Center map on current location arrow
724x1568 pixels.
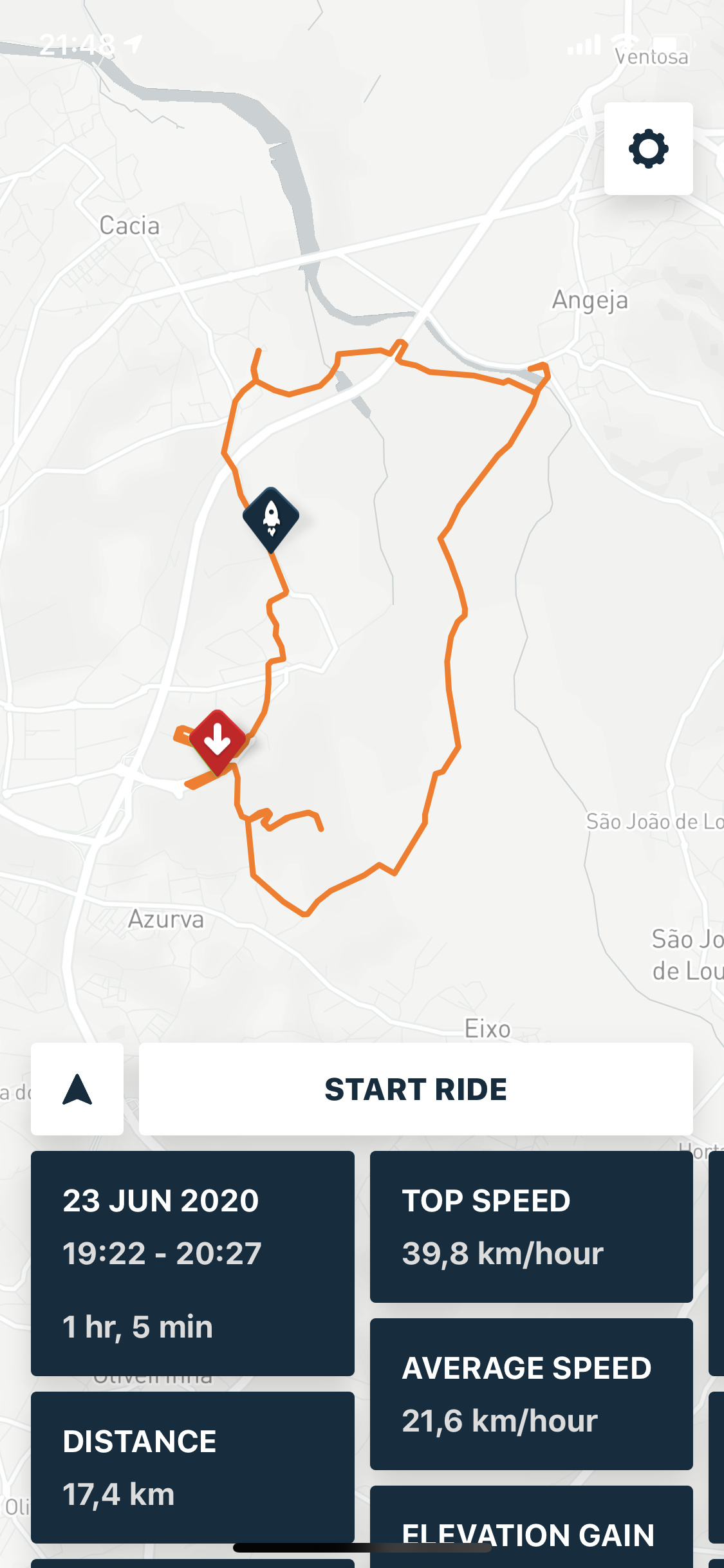click(77, 1089)
